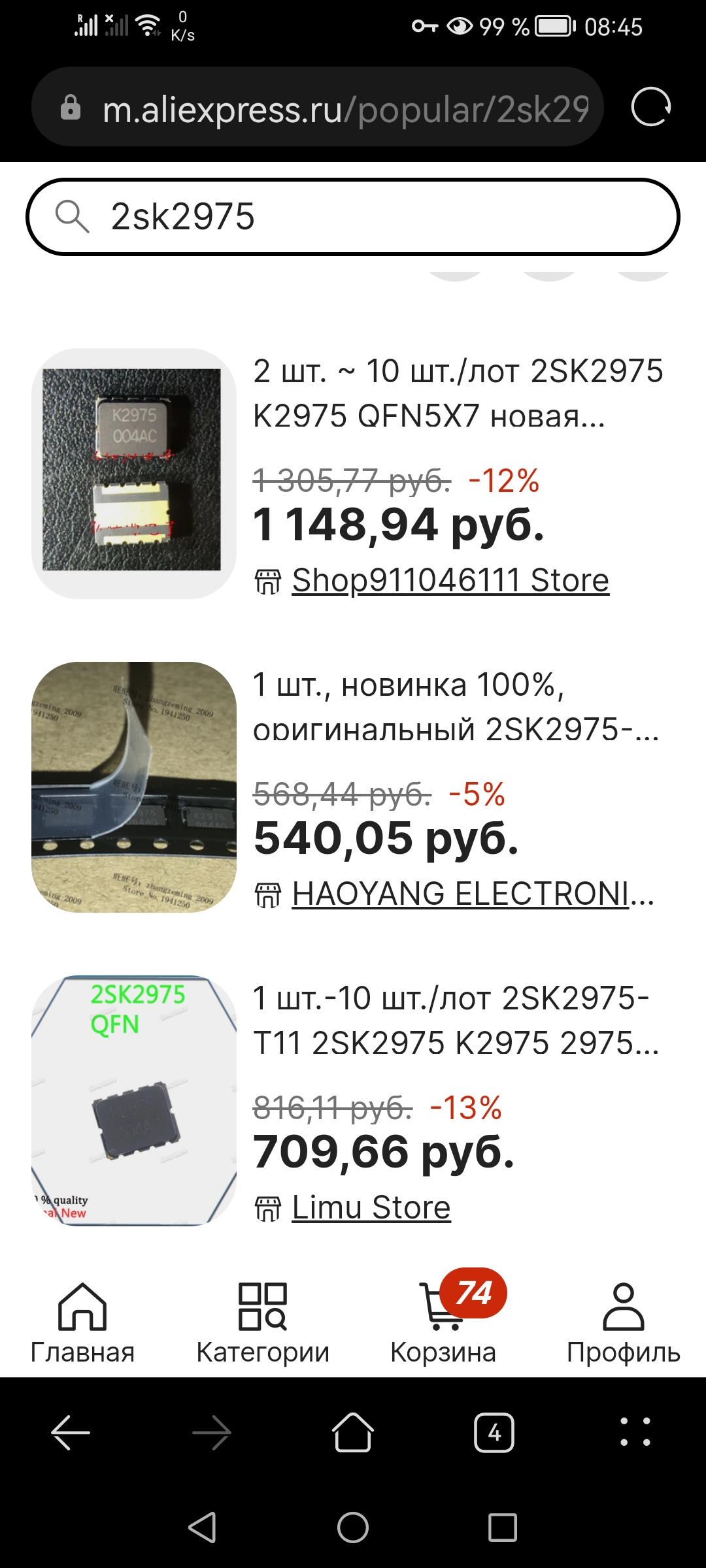Visit Limu Store link
The image size is (706, 1568).
click(x=371, y=1207)
